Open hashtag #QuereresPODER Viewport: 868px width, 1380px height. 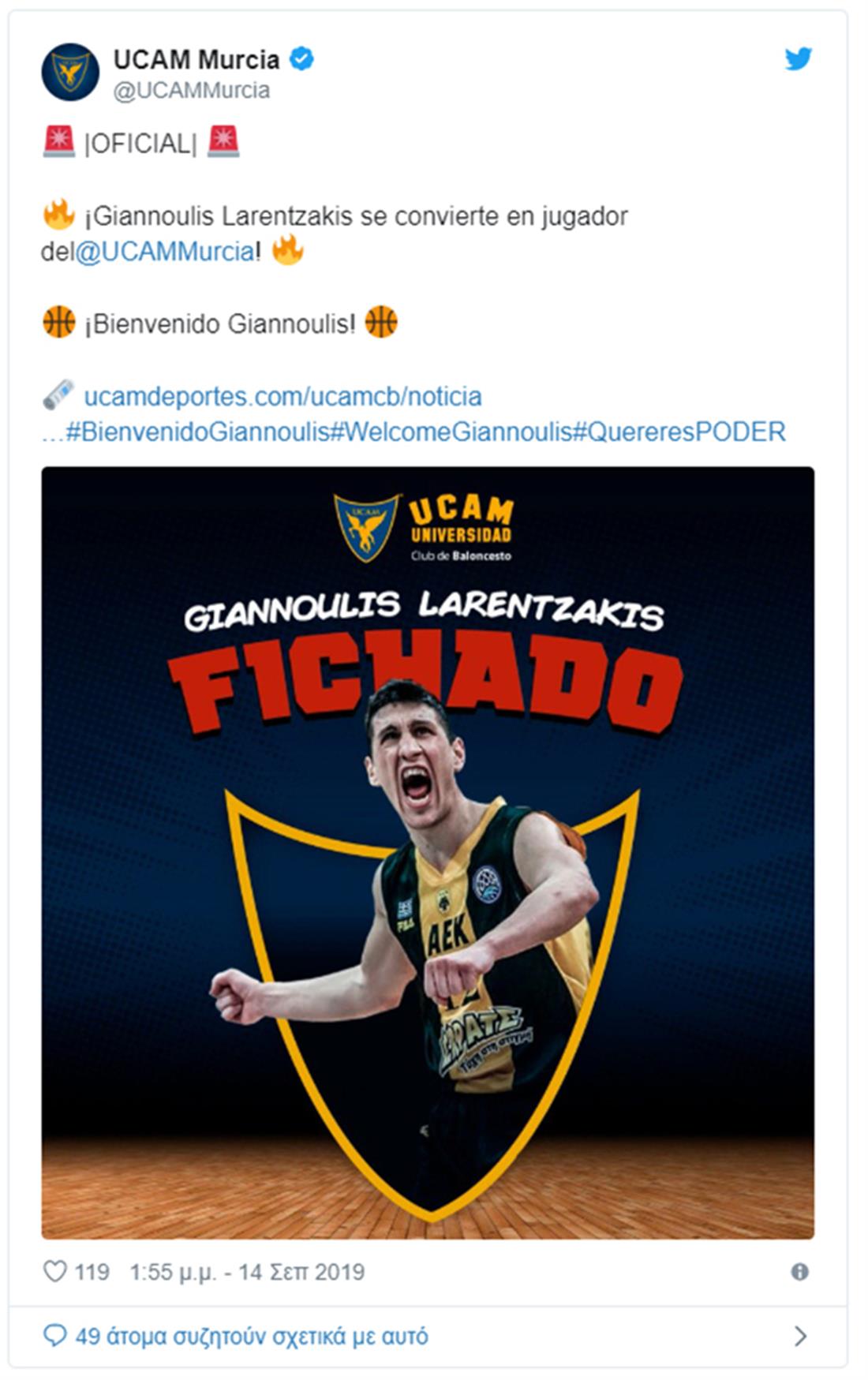tap(679, 432)
